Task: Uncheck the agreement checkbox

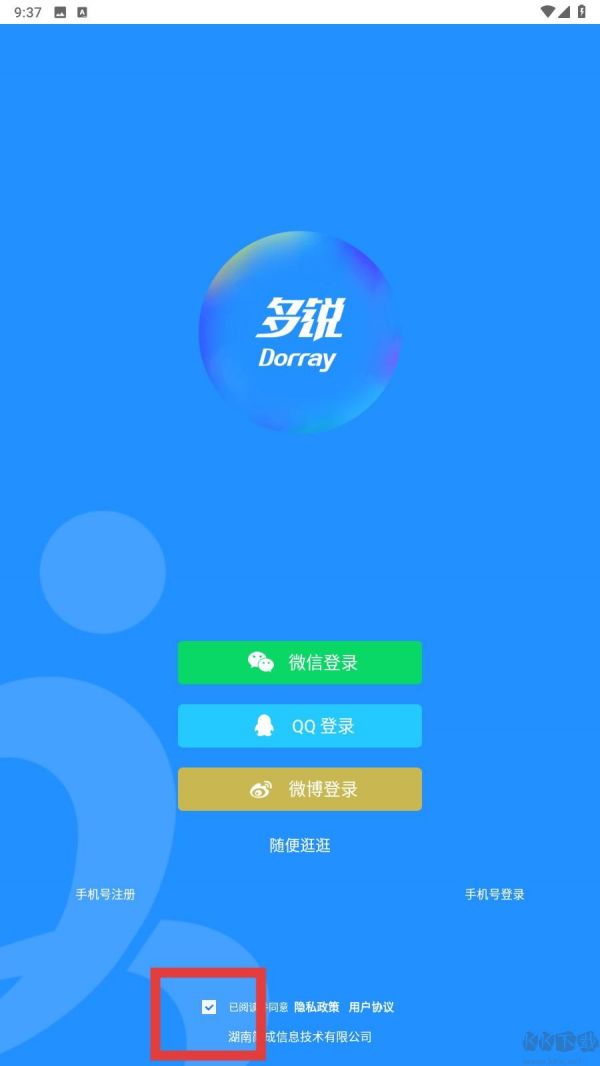Action: [209, 1007]
